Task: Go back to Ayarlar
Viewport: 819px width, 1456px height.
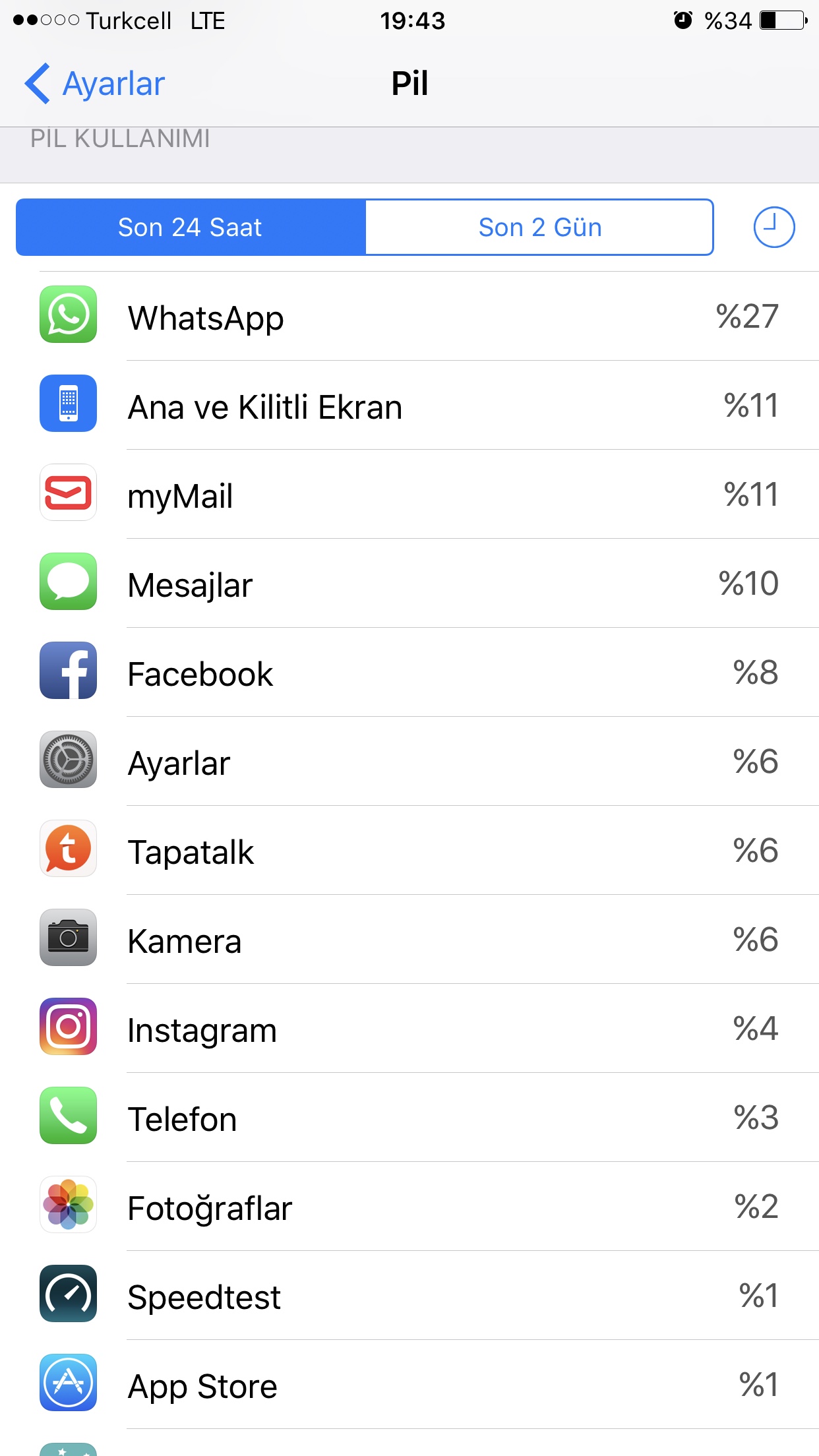Action: pos(96,84)
